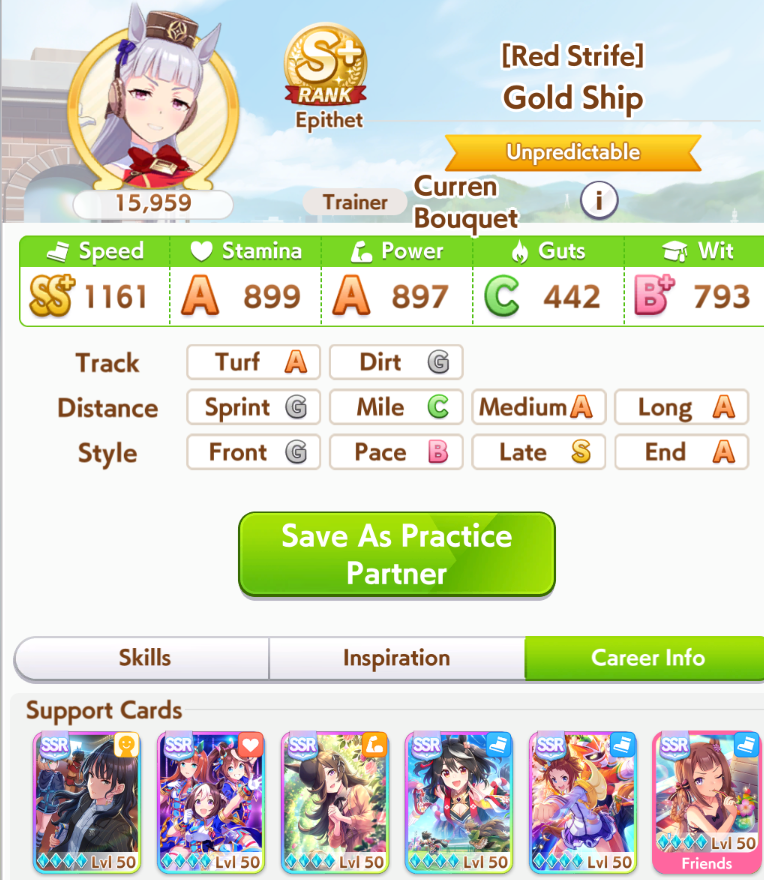
Task: Open the Power-type support card
Action: (x=335, y=803)
